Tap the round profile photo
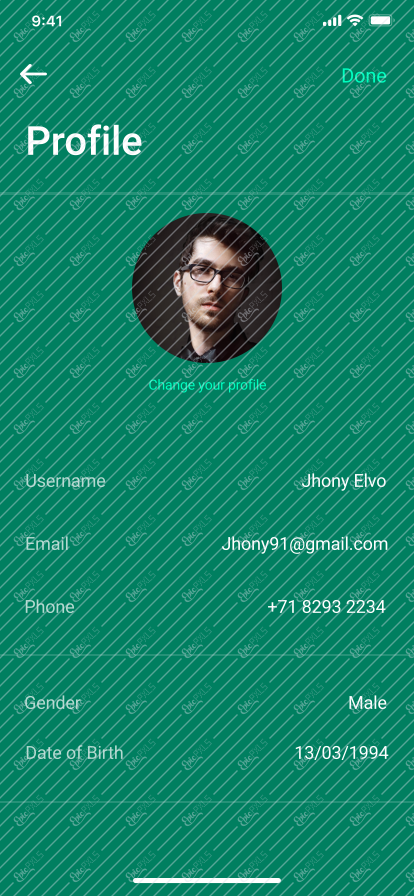This screenshot has height=896, width=414. 207,288
